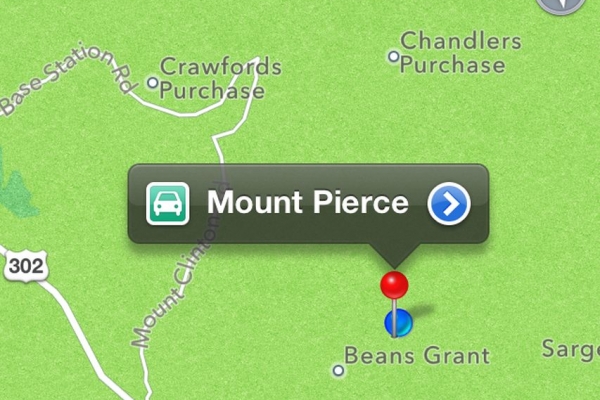This screenshot has height=400, width=600.
Task: Tap the red pin on the map
Action: coord(395,285)
